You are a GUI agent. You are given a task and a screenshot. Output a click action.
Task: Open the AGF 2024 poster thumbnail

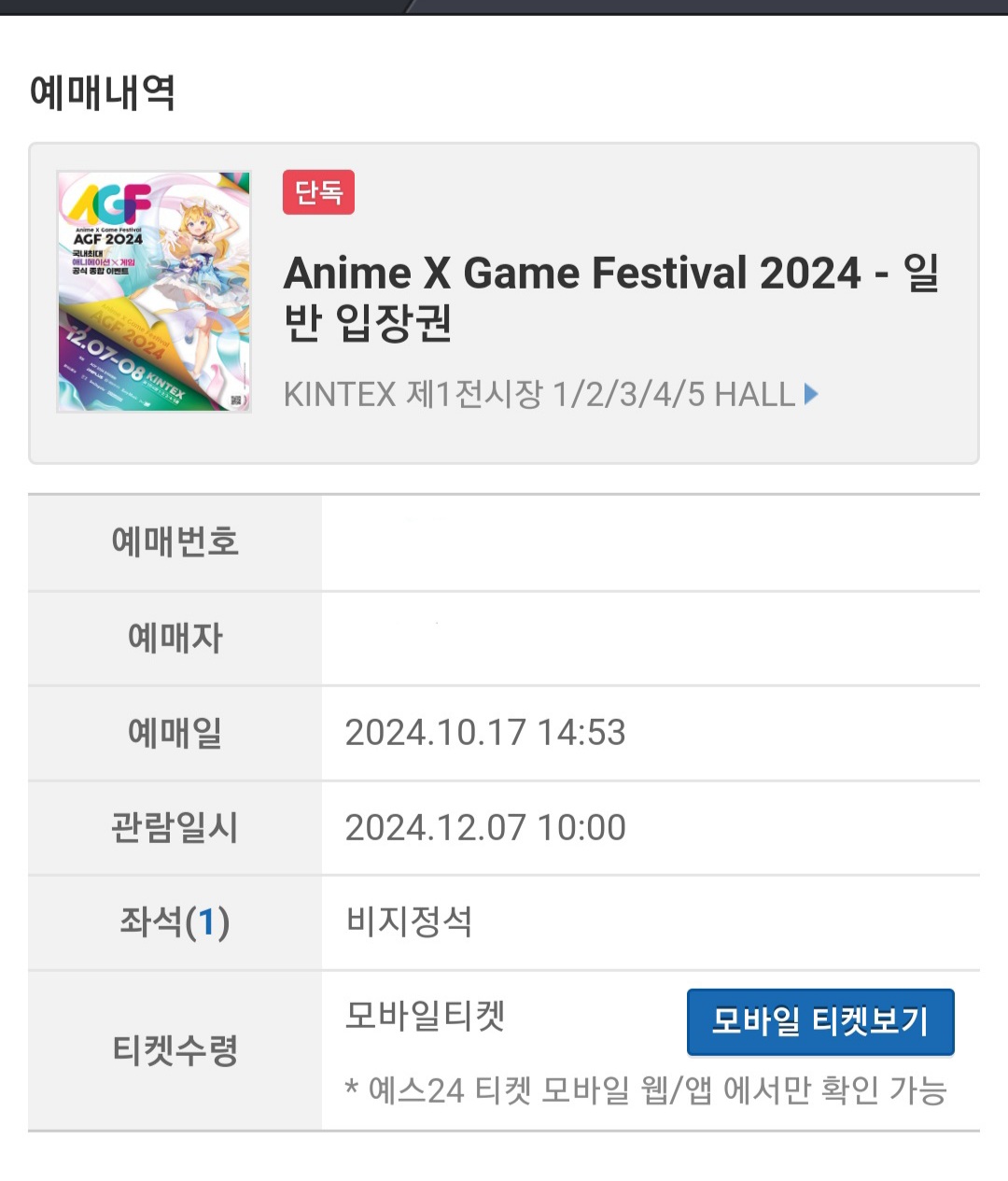154,291
